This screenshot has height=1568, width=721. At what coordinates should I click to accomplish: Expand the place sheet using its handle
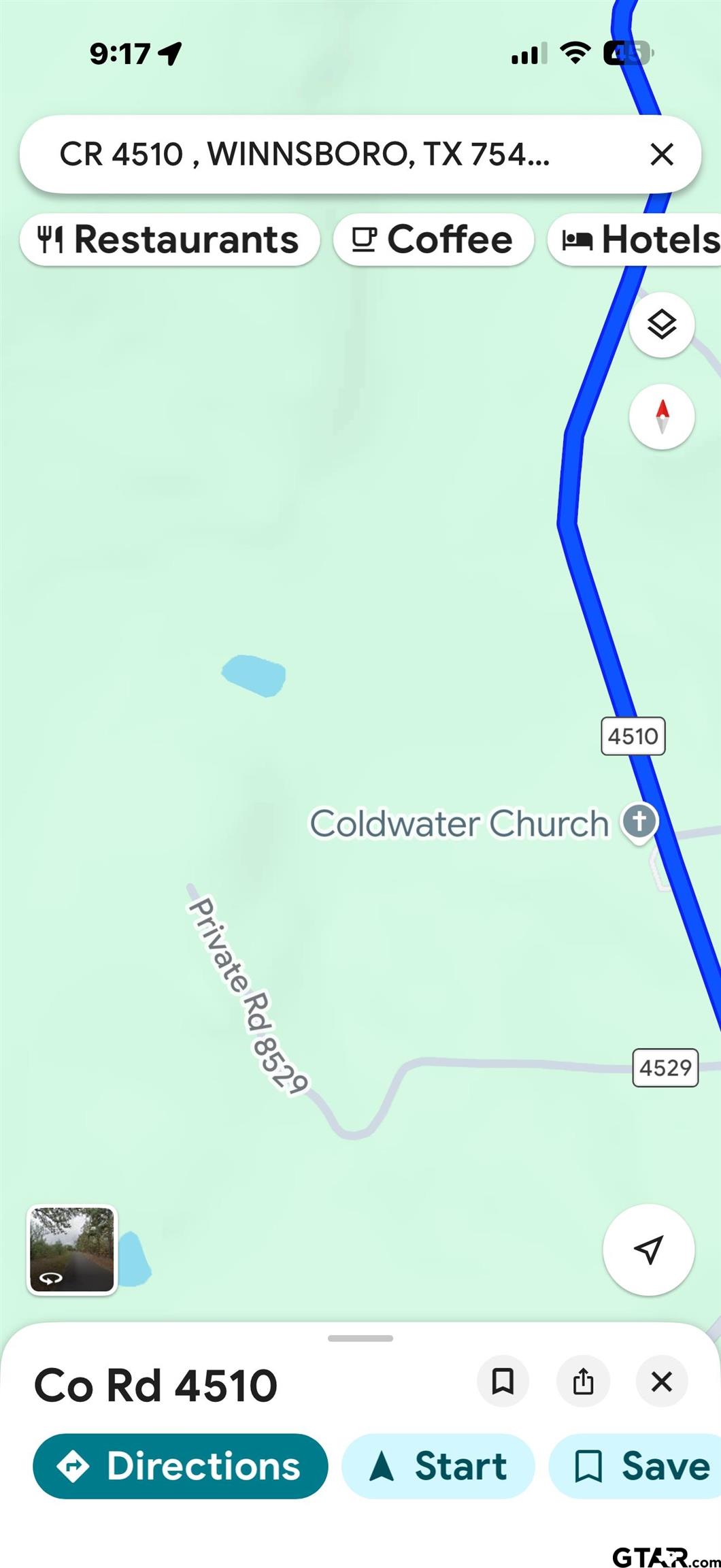tap(360, 1338)
